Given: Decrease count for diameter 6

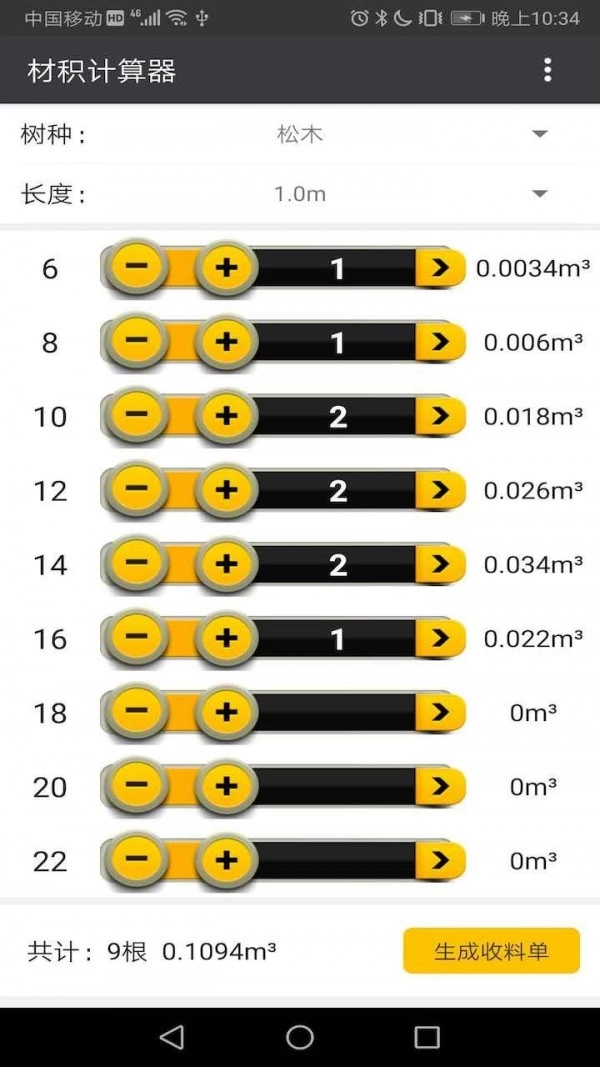Looking at the screenshot, I should pos(137,268).
